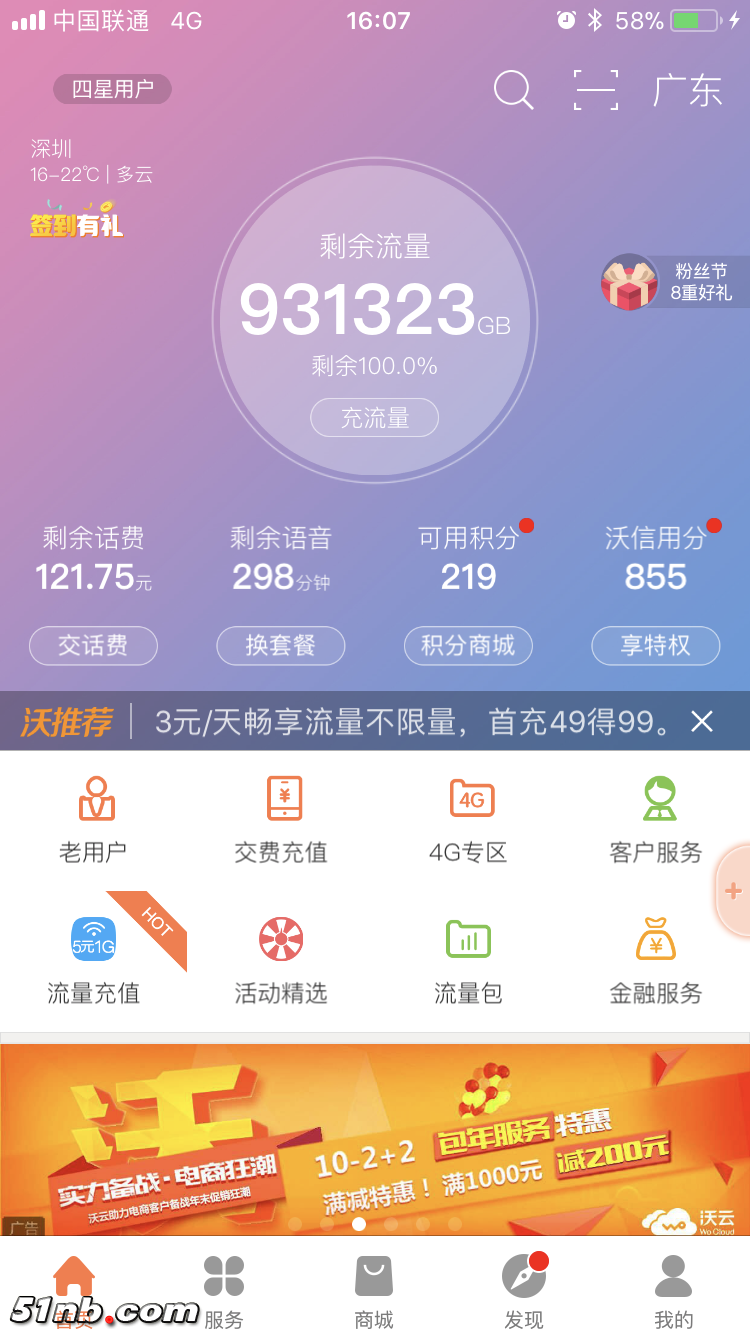Switch to the 发现 tab
The width and height of the screenshot is (750, 1334).
tap(524, 1290)
